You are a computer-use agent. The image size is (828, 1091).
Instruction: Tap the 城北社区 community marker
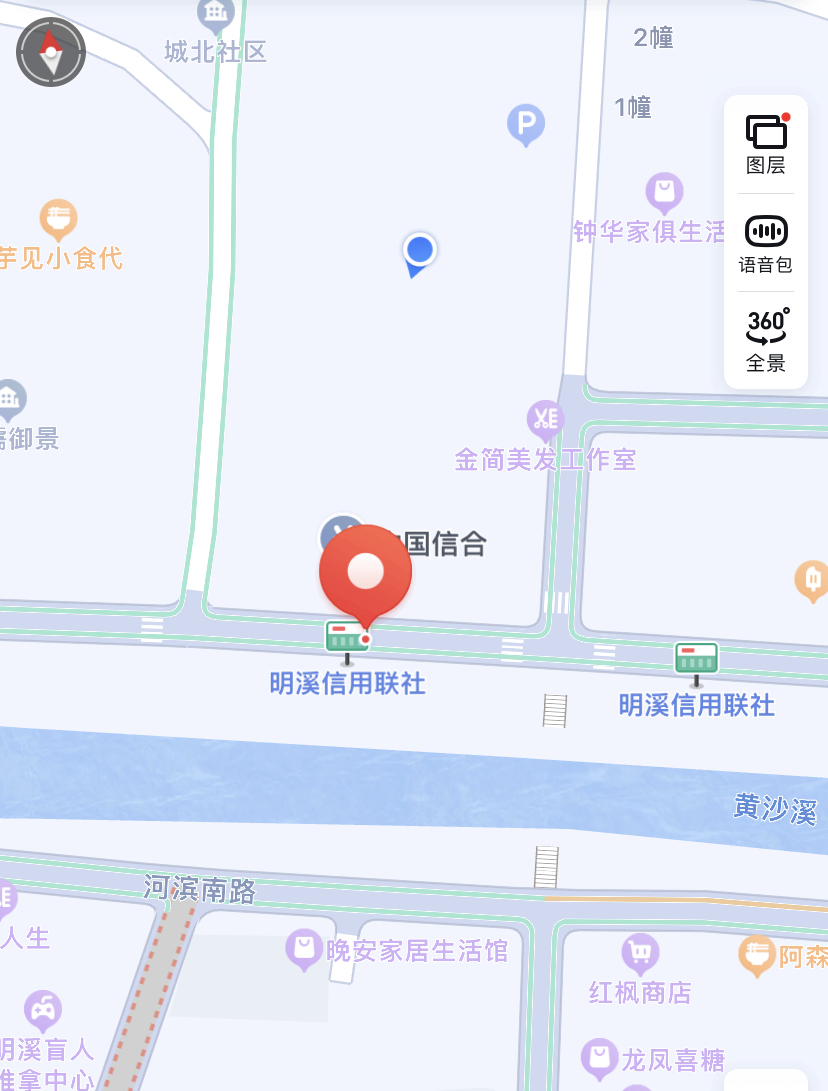click(216, 15)
